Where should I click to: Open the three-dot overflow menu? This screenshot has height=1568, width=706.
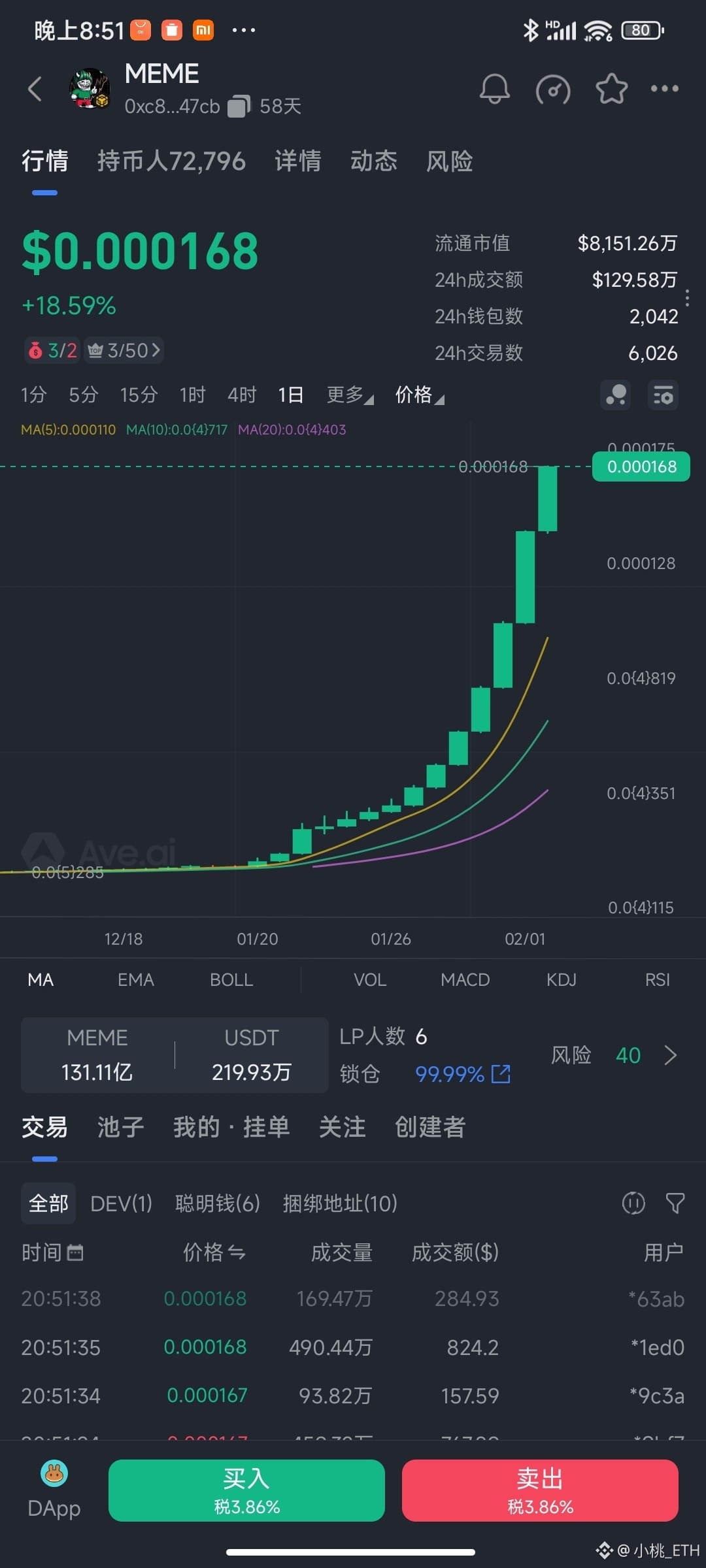click(664, 89)
